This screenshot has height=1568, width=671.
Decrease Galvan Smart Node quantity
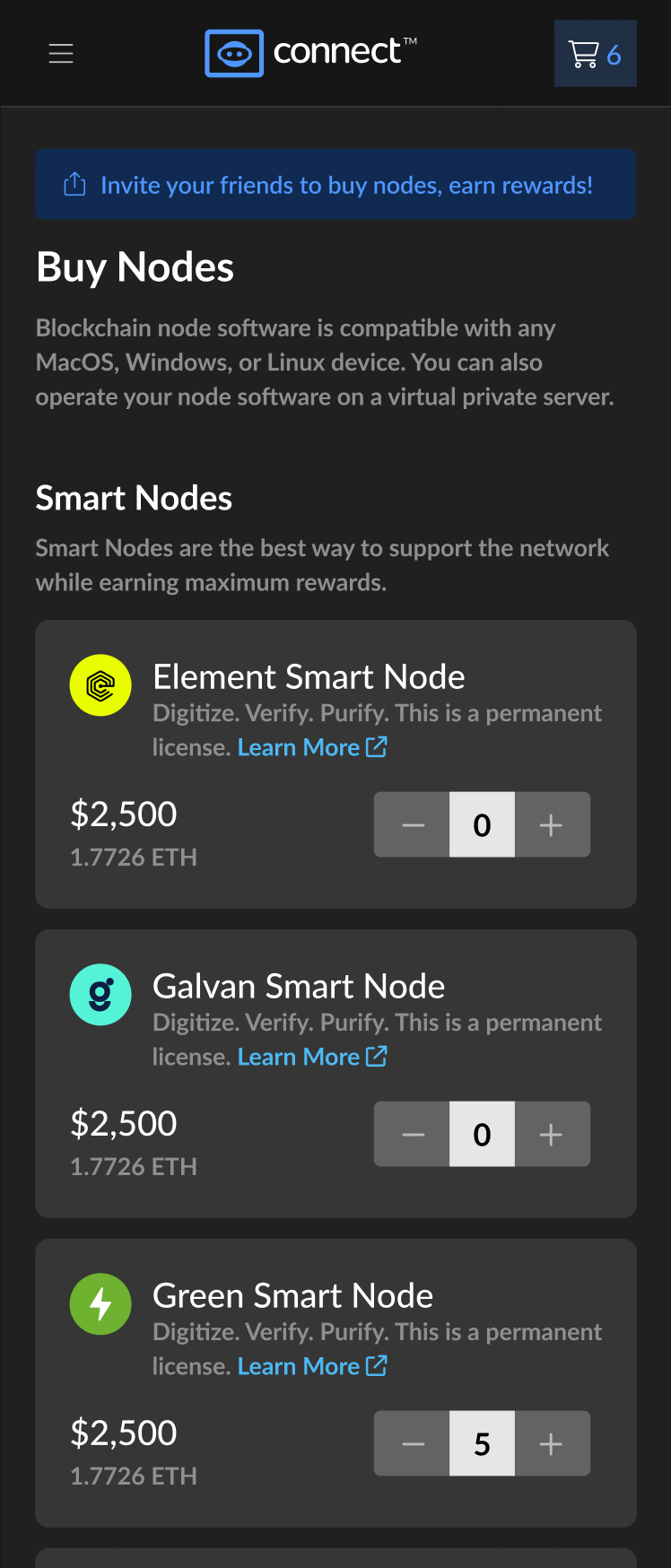point(413,1134)
